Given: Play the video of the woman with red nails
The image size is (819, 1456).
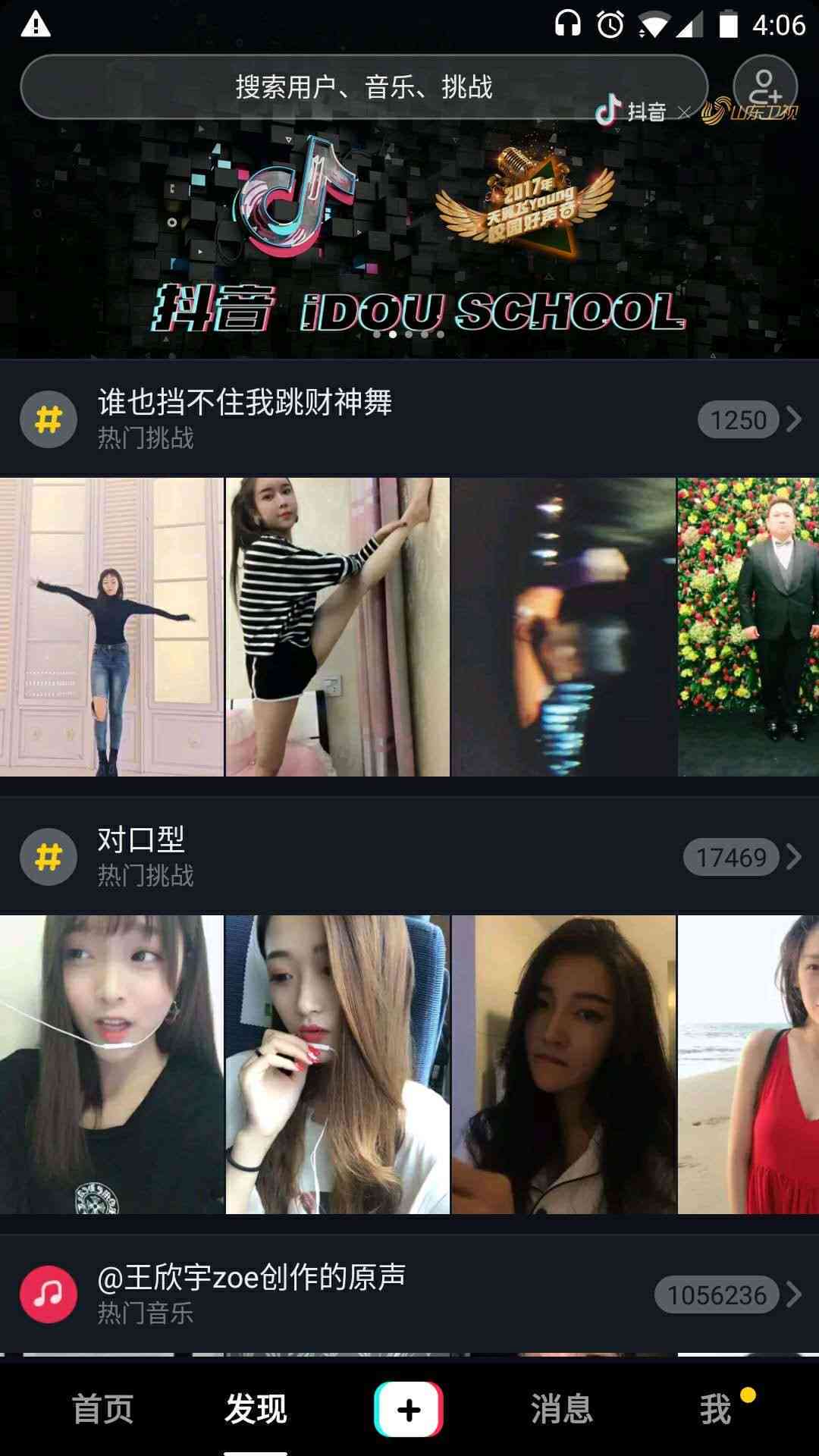Looking at the screenshot, I should tap(337, 1064).
